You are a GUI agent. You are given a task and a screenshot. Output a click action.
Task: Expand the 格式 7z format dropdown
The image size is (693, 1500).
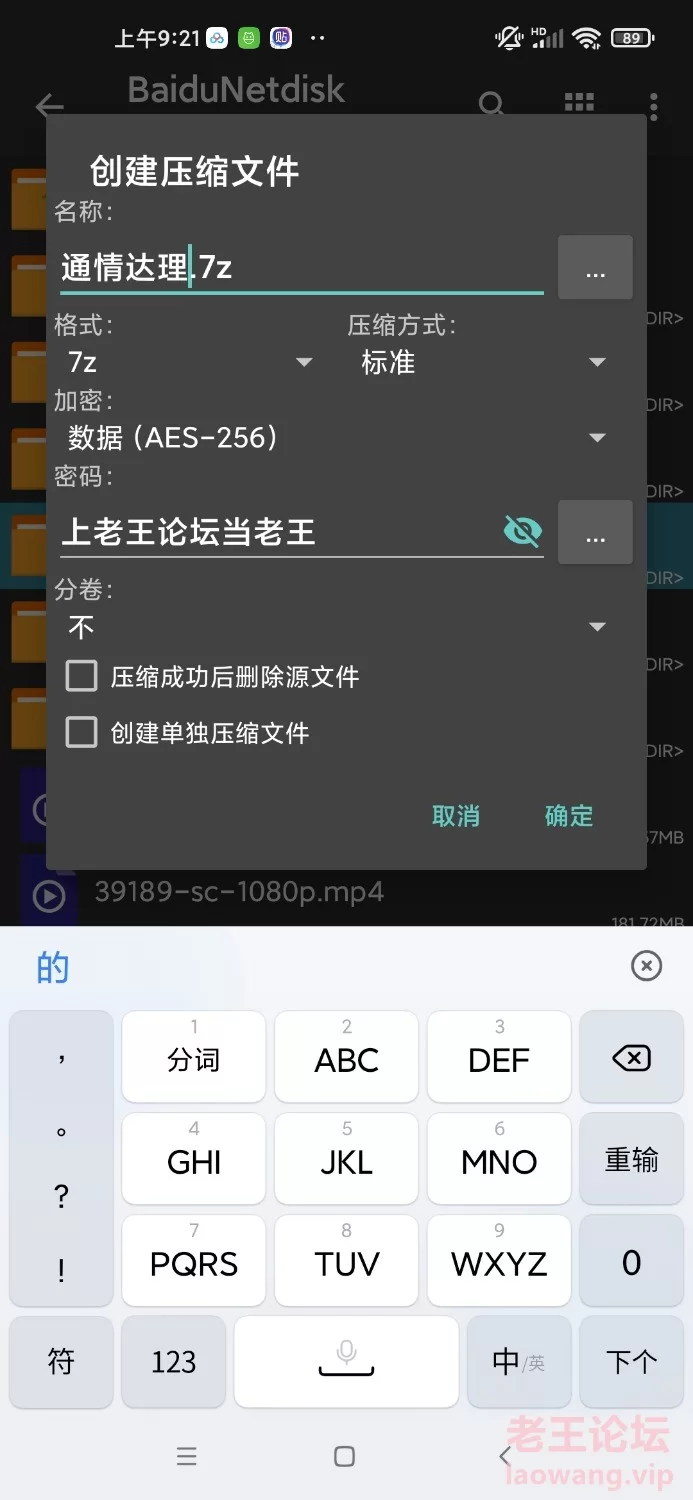click(190, 362)
